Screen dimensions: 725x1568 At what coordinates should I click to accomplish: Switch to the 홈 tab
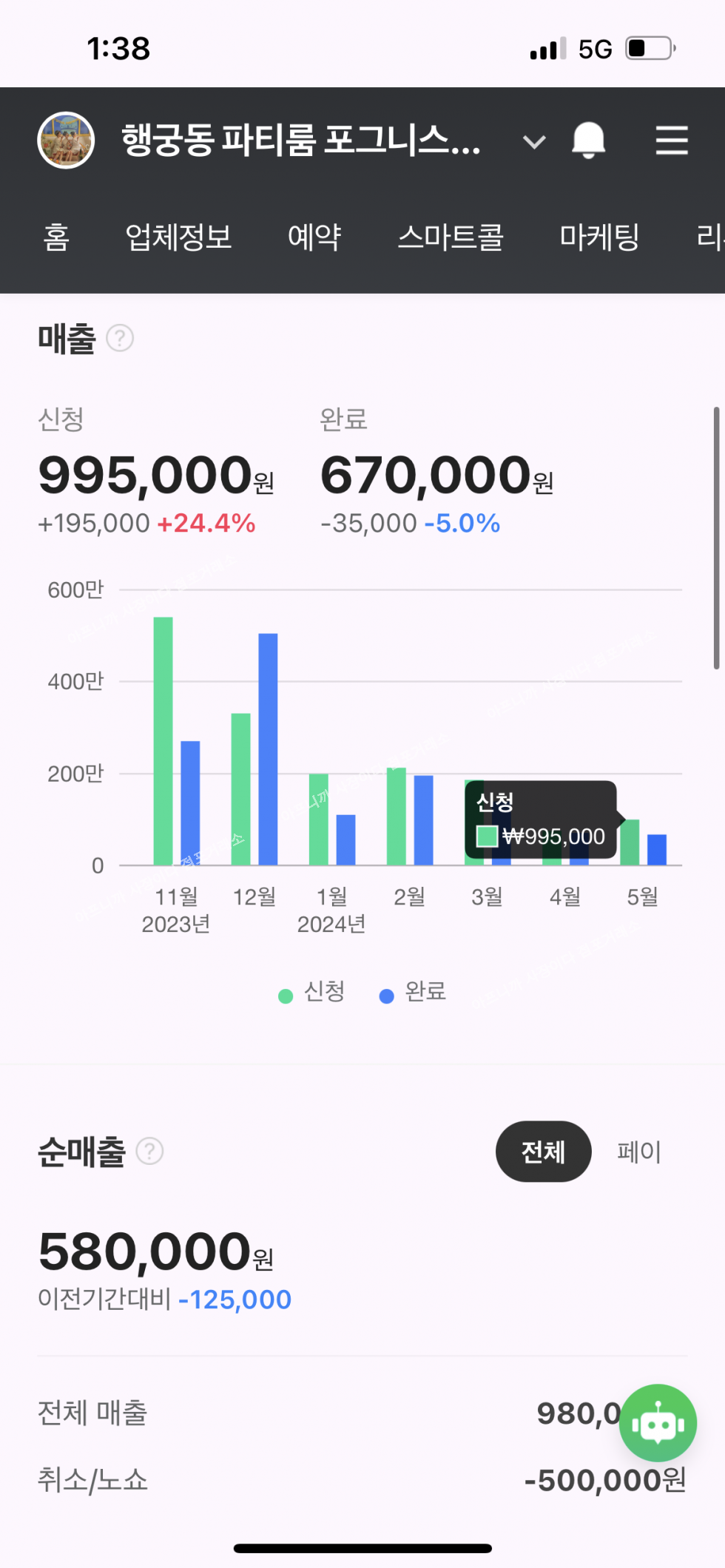56,237
